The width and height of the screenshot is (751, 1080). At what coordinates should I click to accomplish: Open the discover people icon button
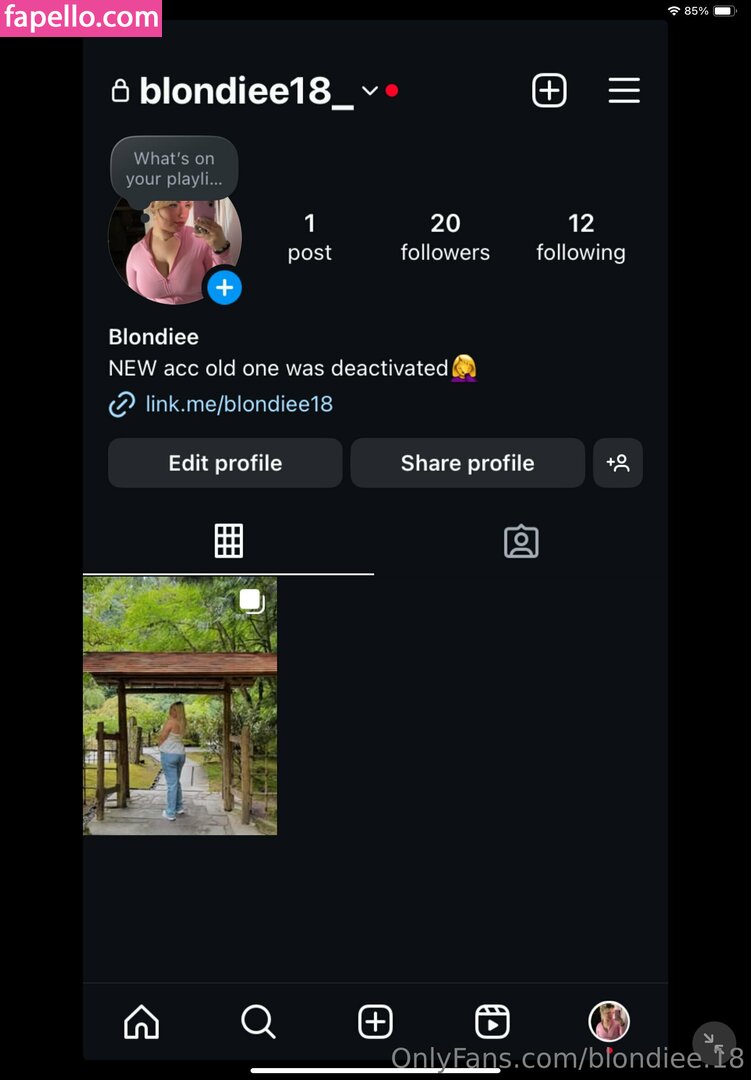pos(618,463)
